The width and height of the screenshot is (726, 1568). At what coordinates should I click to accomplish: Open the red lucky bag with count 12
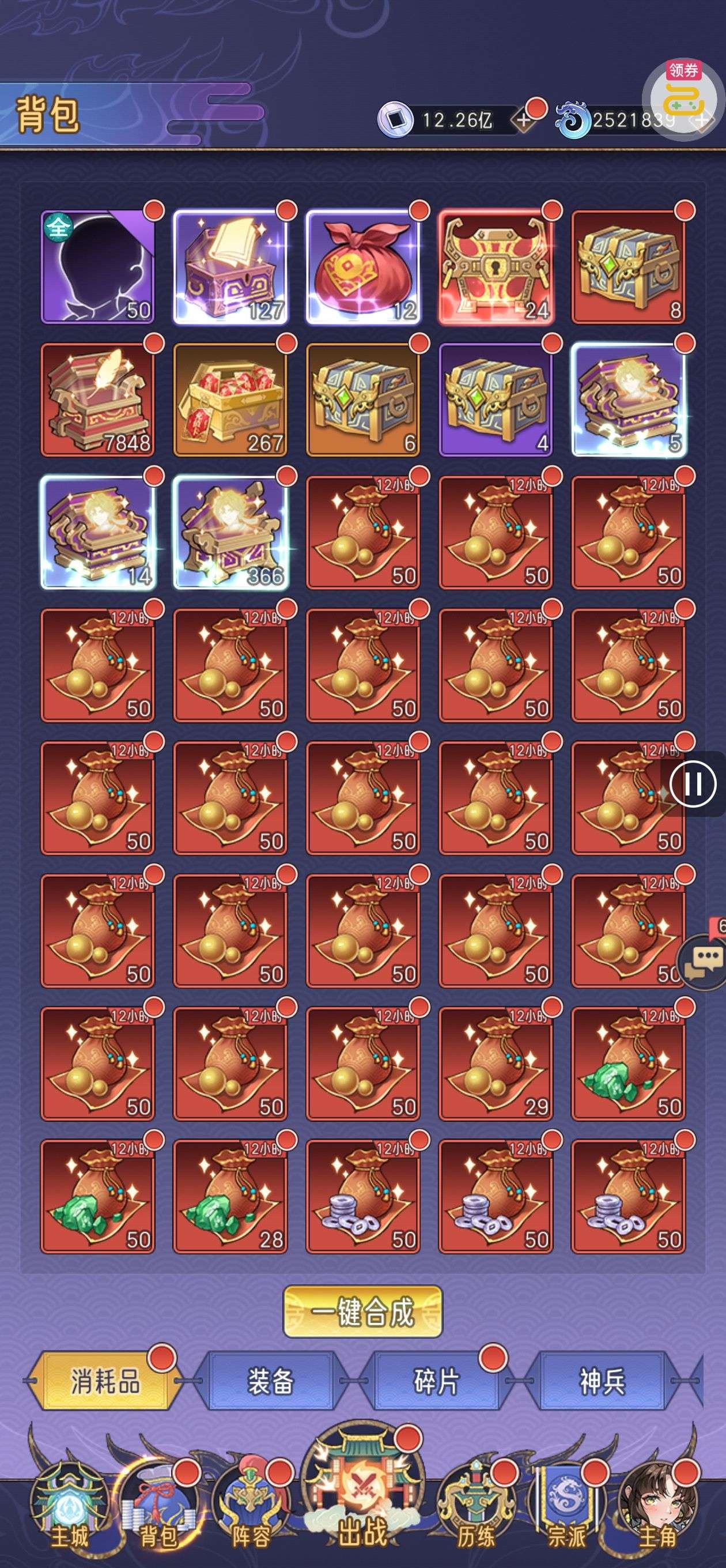[362, 266]
